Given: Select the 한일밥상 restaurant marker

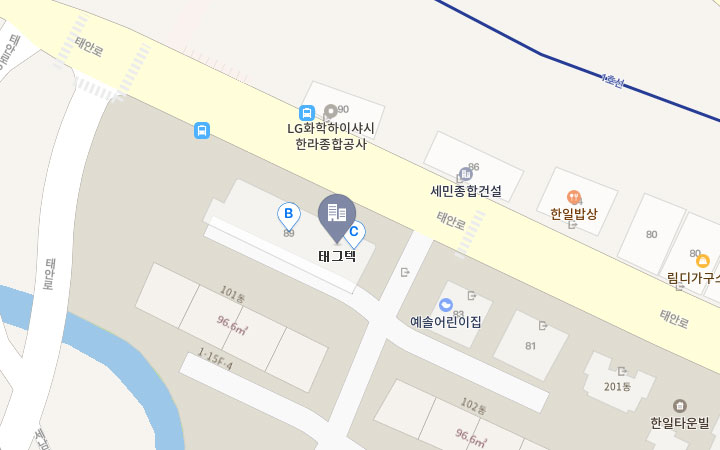Looking at the screenshot, I should 574,197.
